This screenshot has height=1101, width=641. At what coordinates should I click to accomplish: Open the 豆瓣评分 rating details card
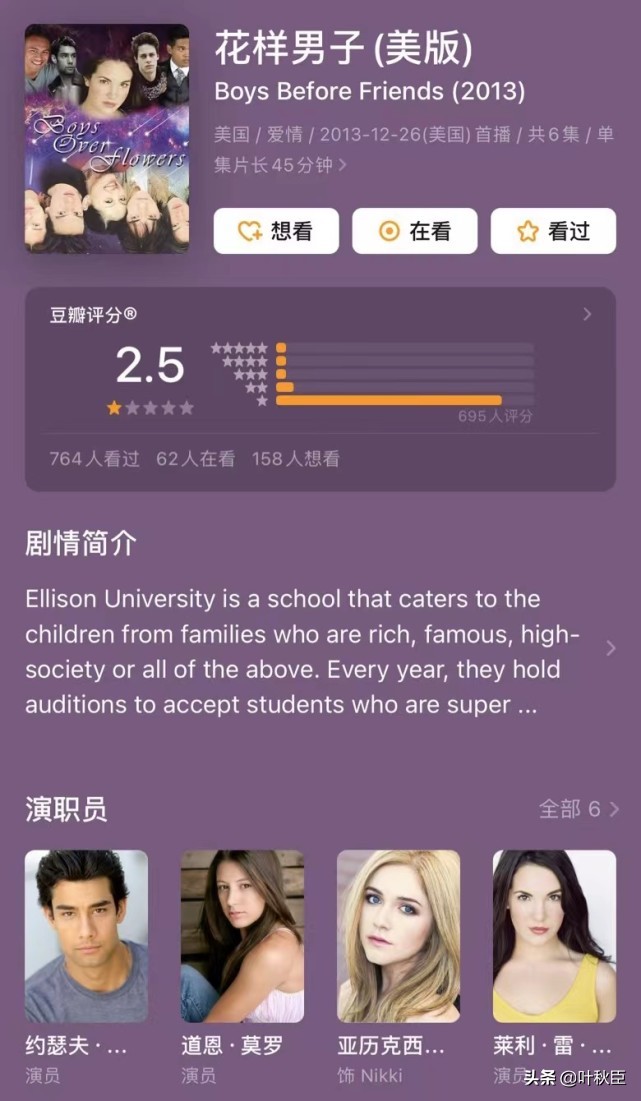click(x=320, y=388)
